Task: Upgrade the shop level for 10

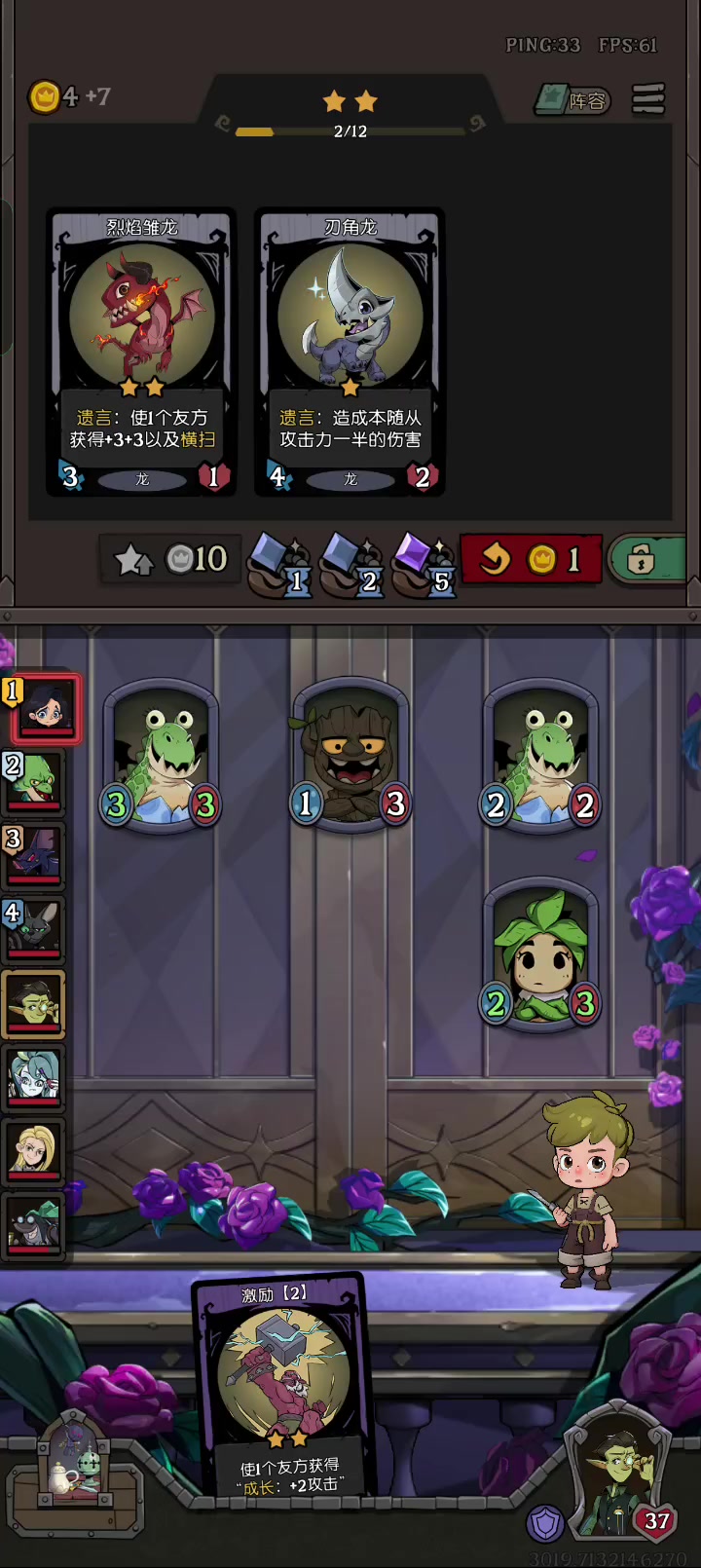Action: pos(171,559)
